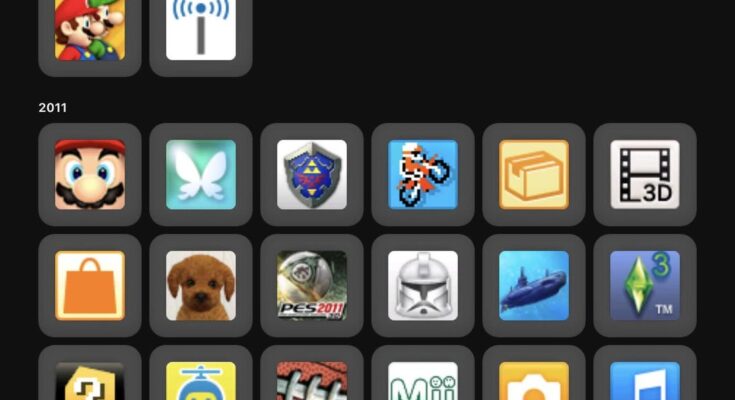Open the 3D film strip tile
Viewport: 735px width, 400px height.
[x=645, y=174]
